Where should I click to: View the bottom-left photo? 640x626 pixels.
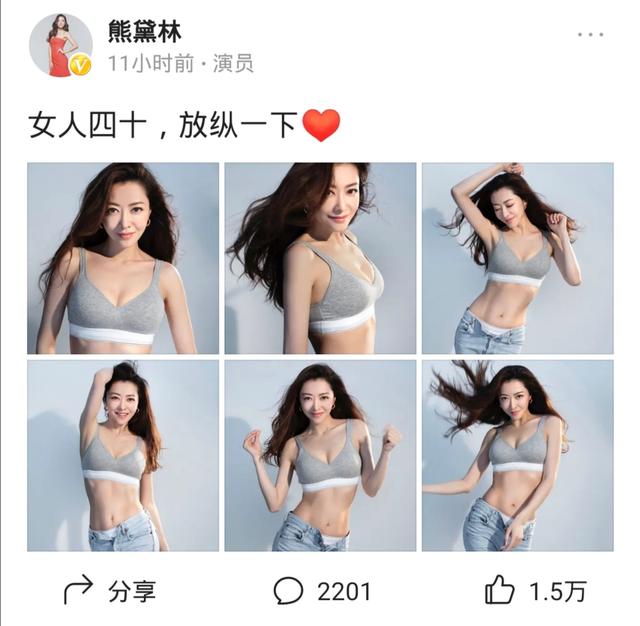click(122, 455)
